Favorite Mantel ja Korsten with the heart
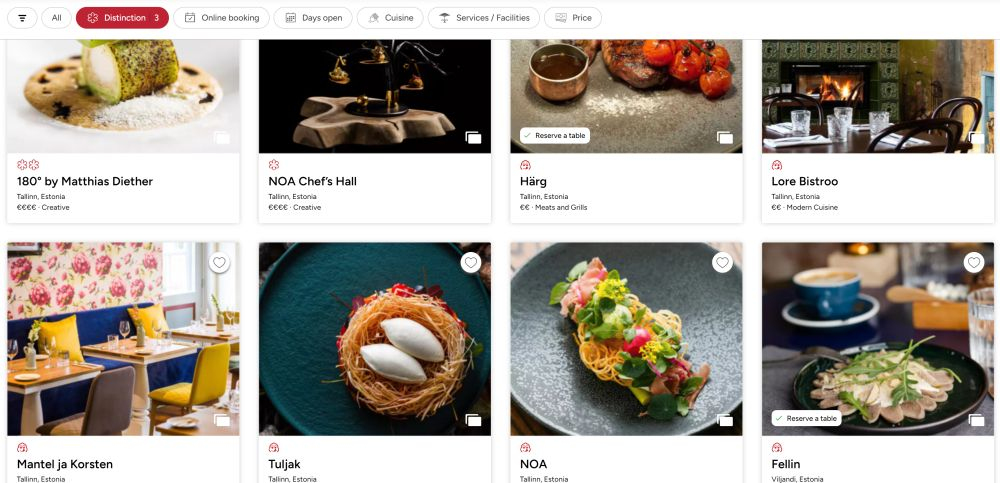The width and height of the screenshot is (1000, 483). pos(220,262)
